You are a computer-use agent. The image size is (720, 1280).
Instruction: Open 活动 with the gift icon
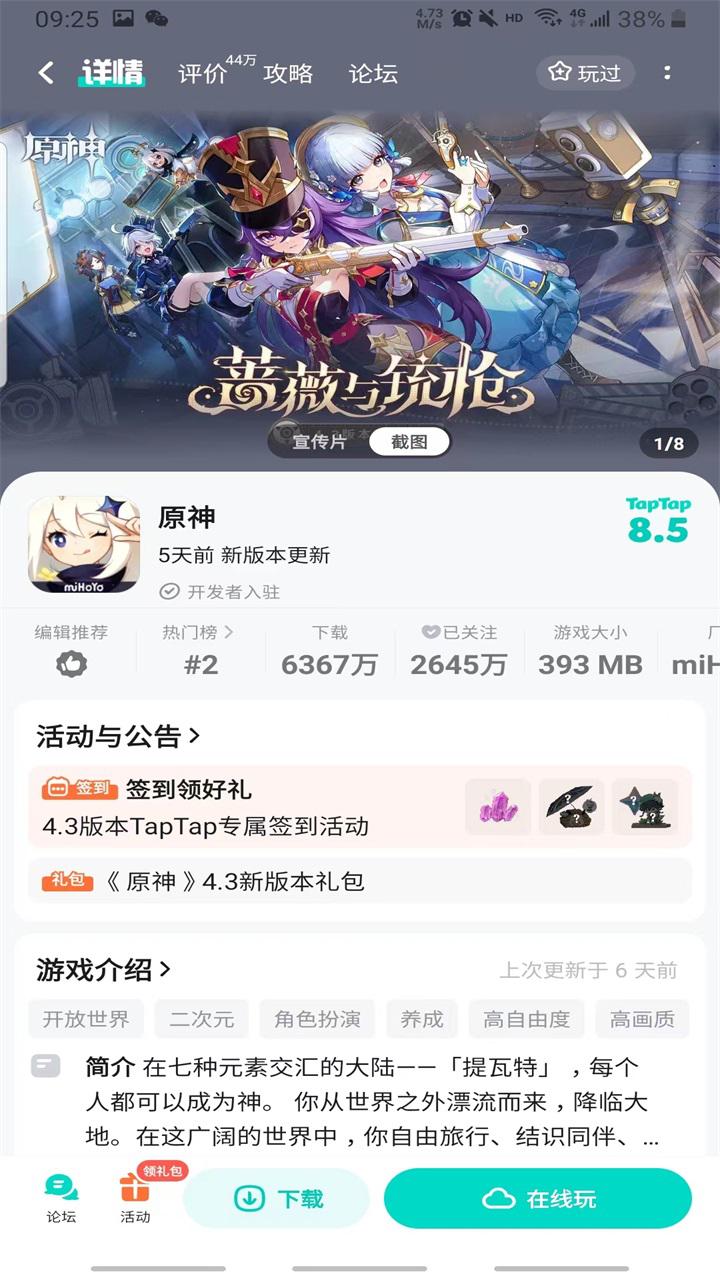[x=135, y=1198]
